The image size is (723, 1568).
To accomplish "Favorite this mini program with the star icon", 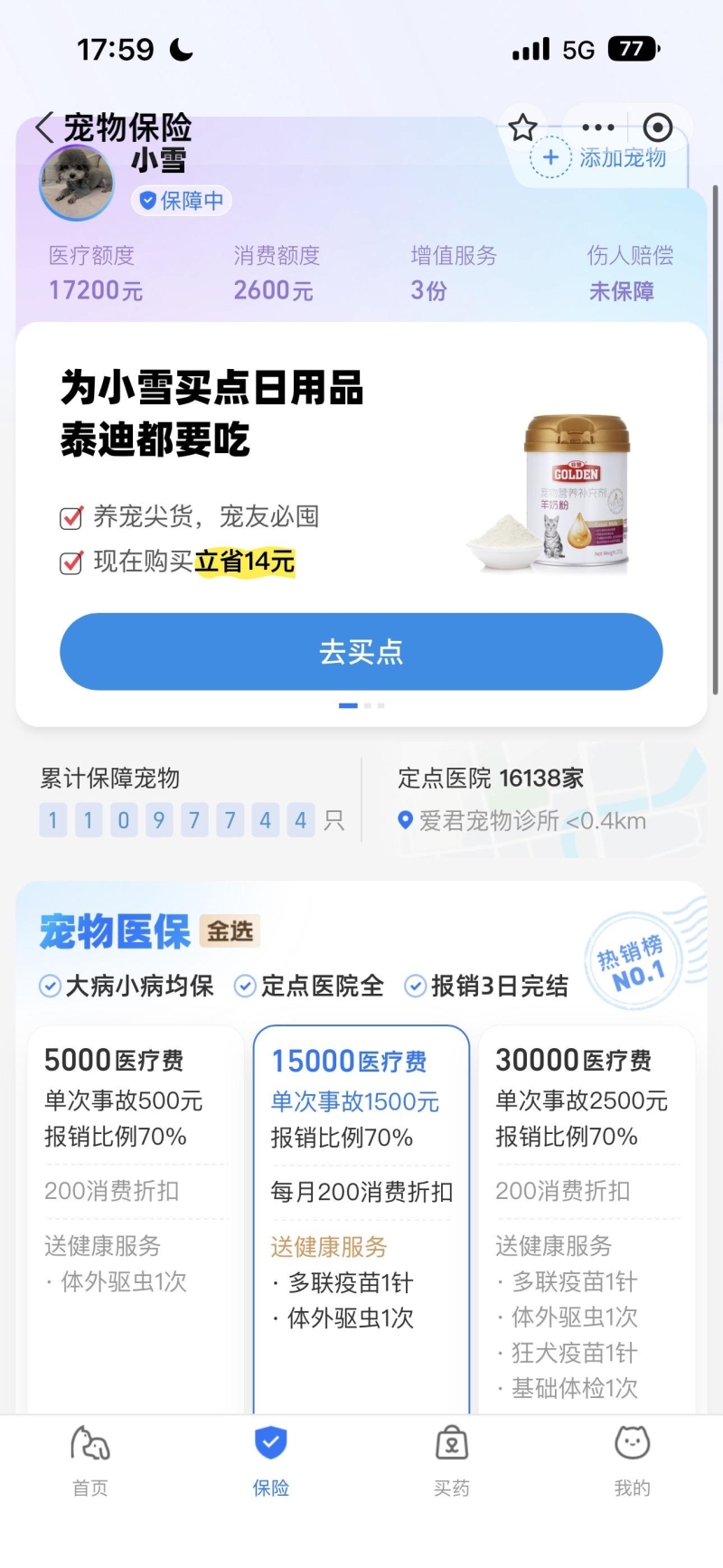I will click(522, 128).
